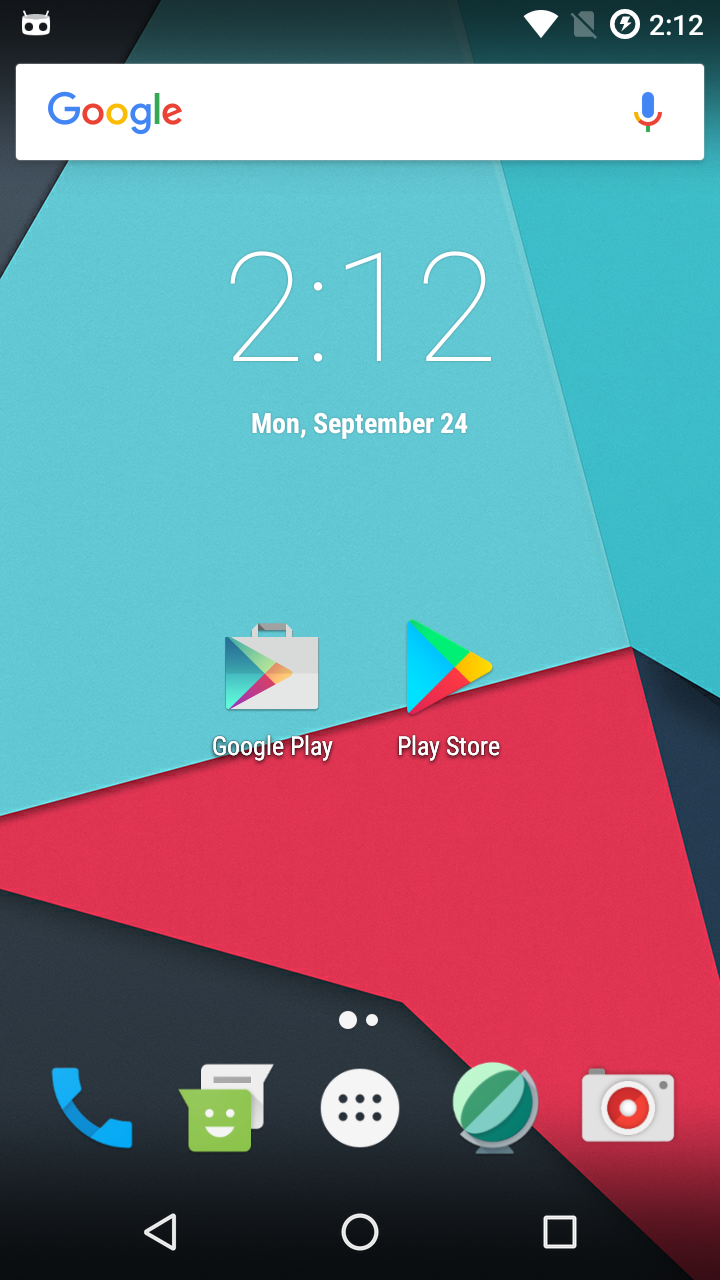Viewport: 720px width, 1280px height.
Task: Open the Google search bar
Action: (330, 112)
